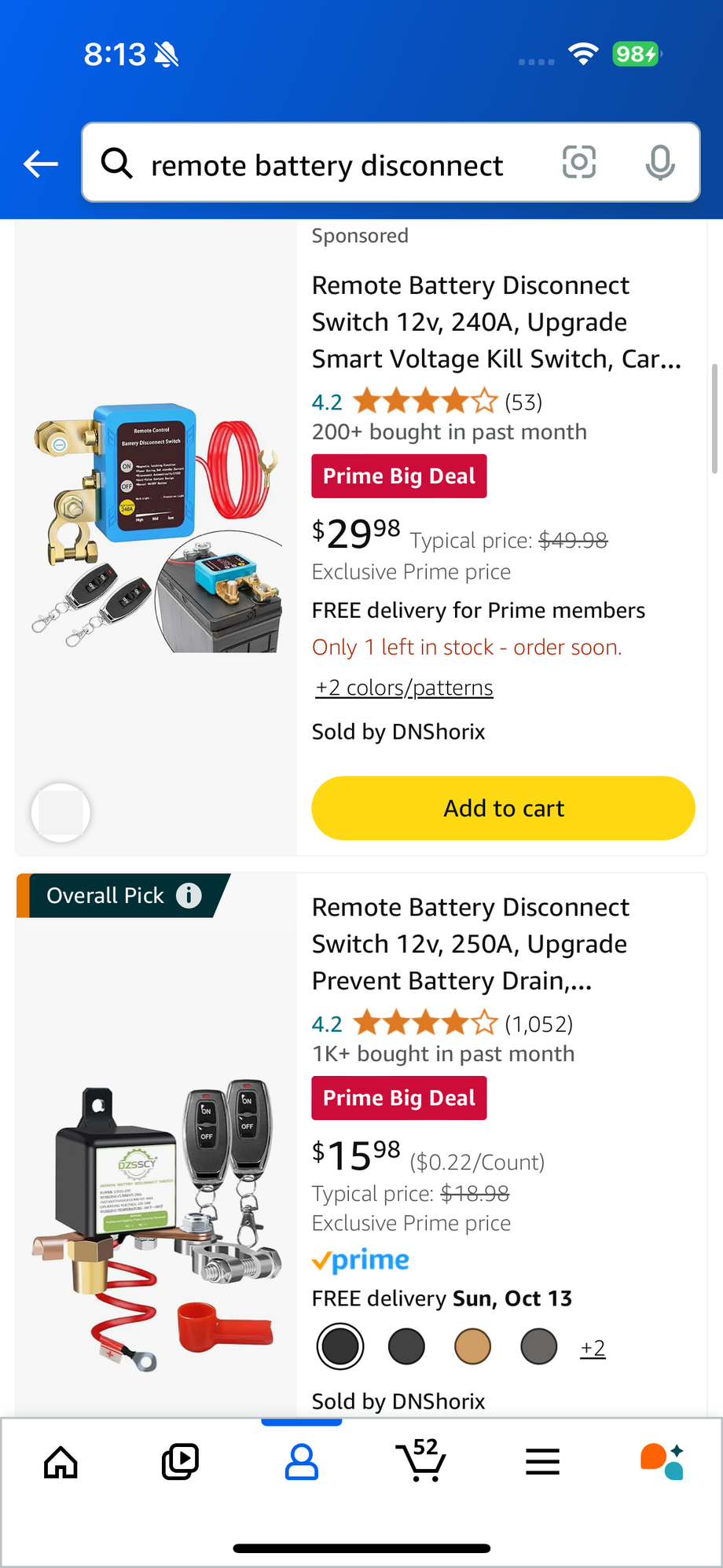This screenshot has height=1568, width=723.
Task: Show Overall Pick info
Action: coord(189,895)
